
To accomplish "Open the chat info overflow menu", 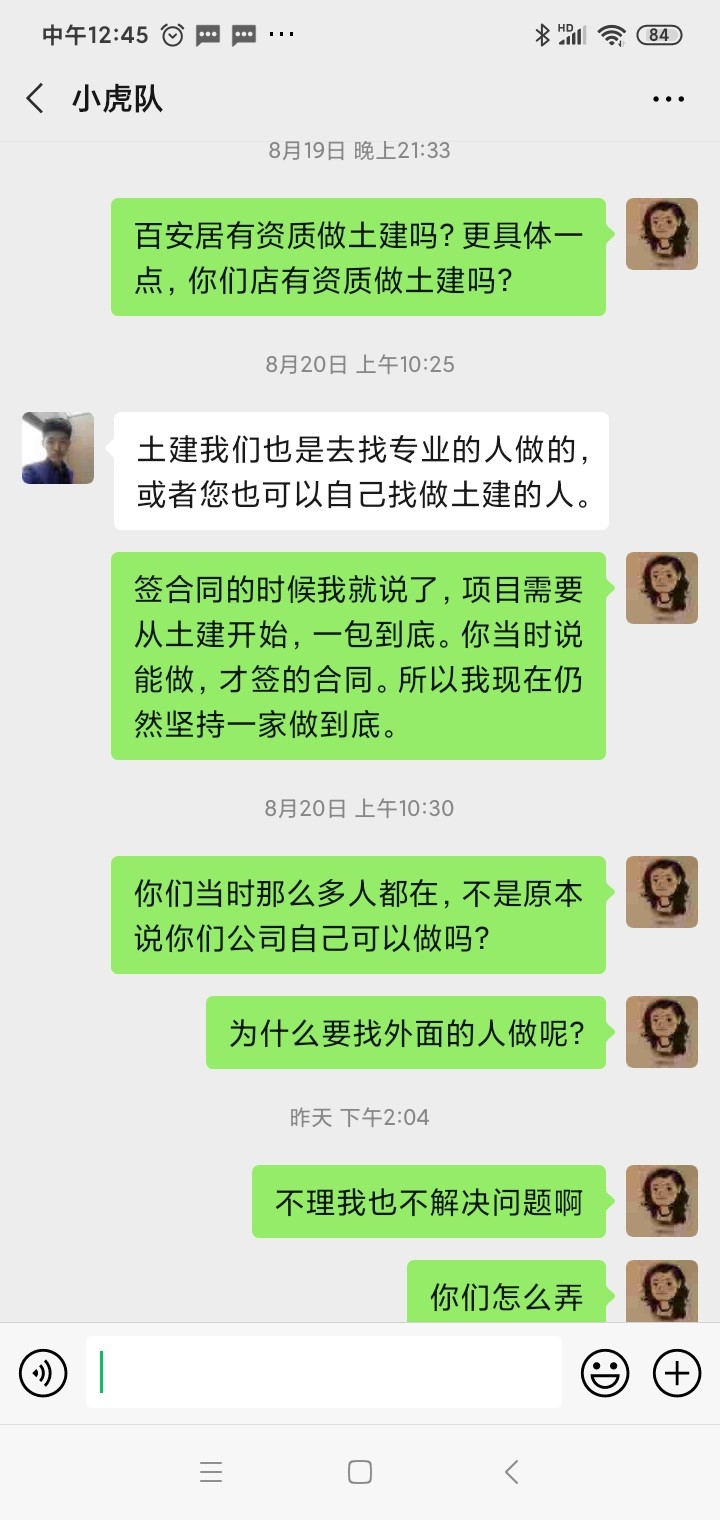I will click(668, 99).
